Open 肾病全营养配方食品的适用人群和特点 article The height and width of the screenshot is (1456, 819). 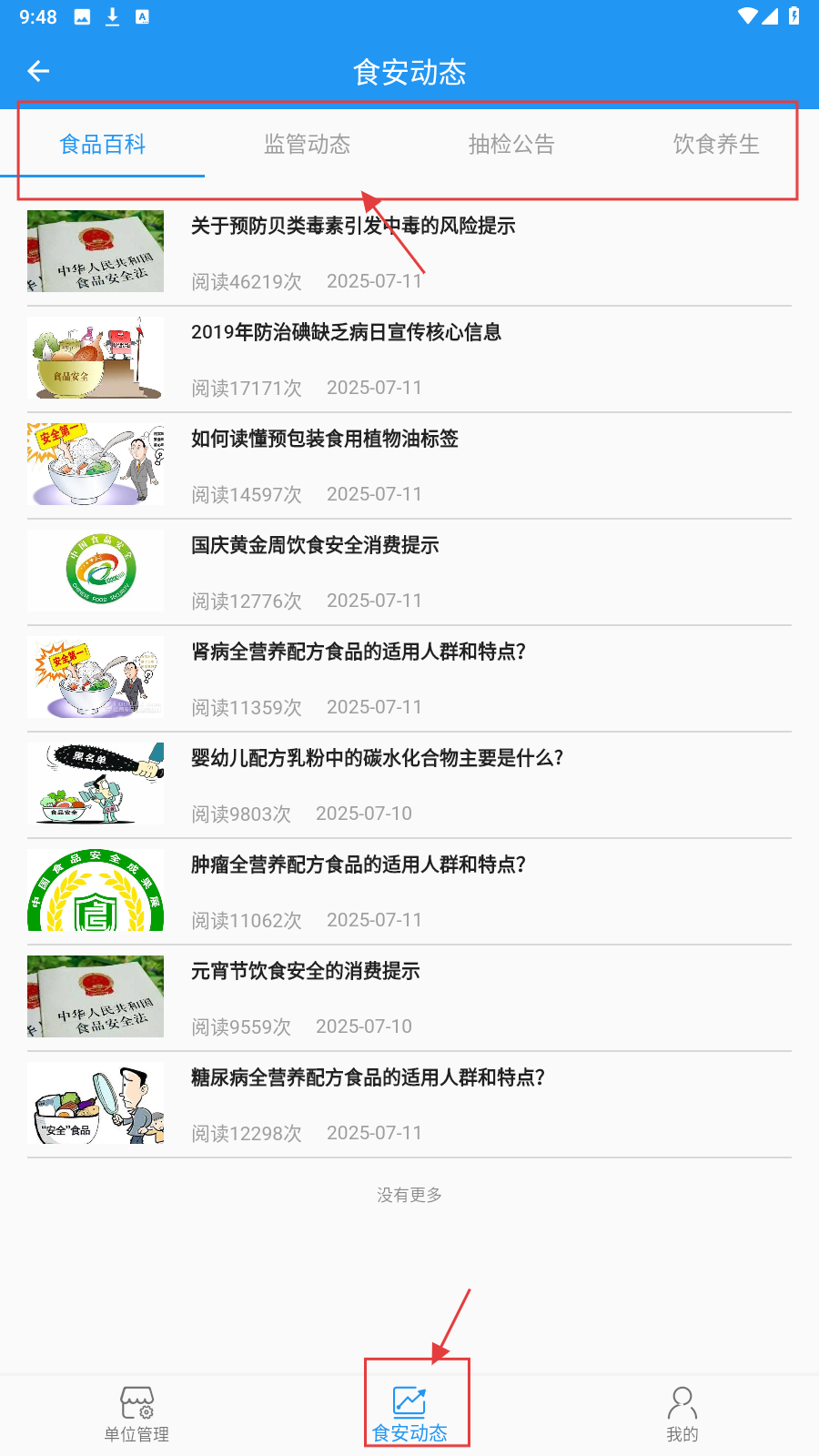point(358,652)
